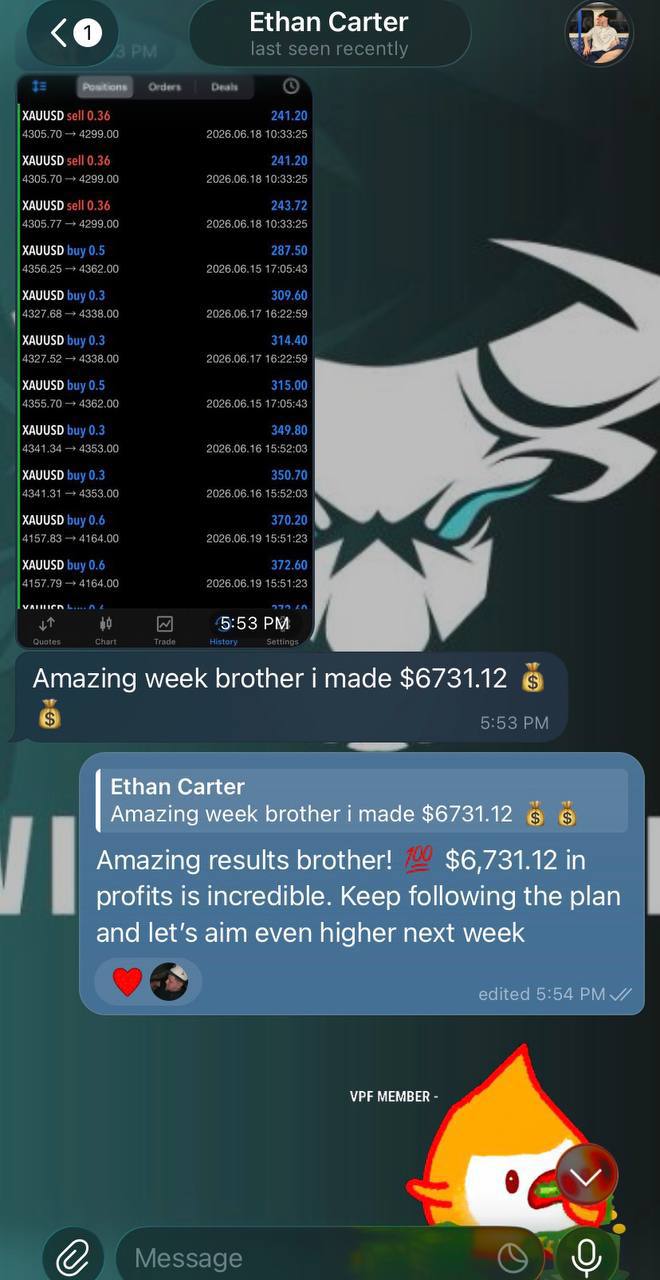Focus the Message text field
Image resolution: width=660 pixels, height=1280 pixels.
310,1257
